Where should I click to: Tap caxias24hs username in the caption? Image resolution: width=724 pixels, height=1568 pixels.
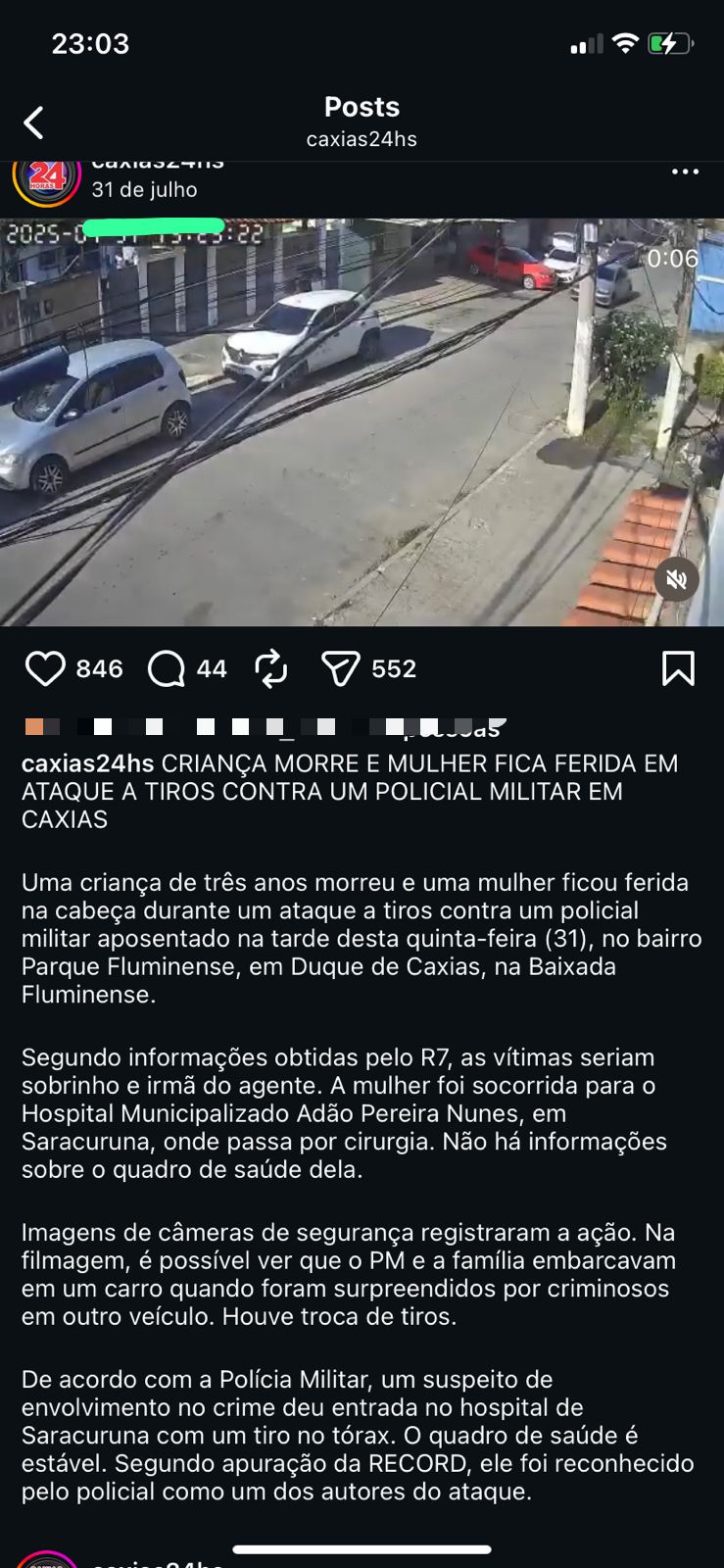88,763
